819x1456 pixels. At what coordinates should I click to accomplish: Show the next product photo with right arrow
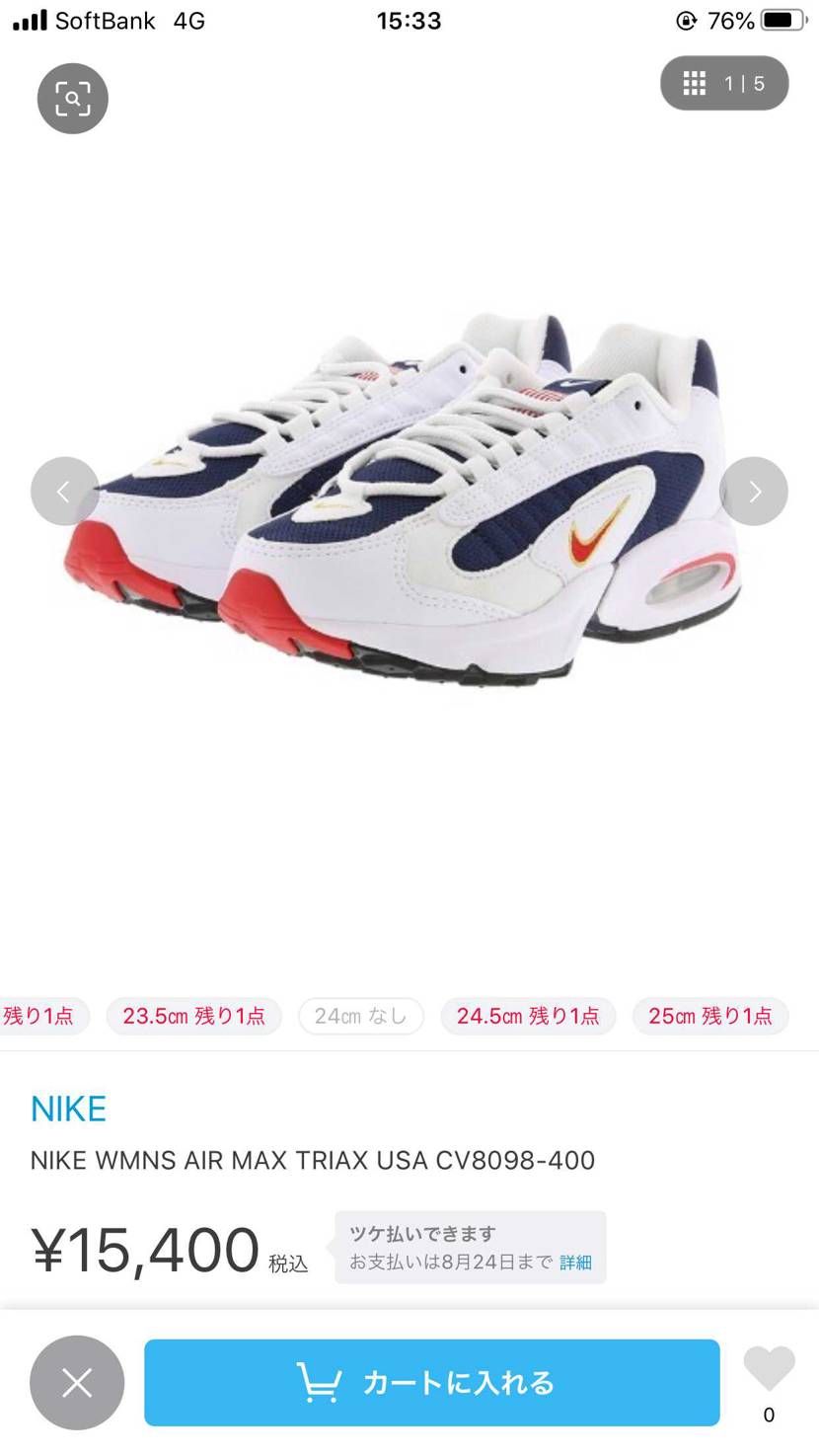click(754, 491)
